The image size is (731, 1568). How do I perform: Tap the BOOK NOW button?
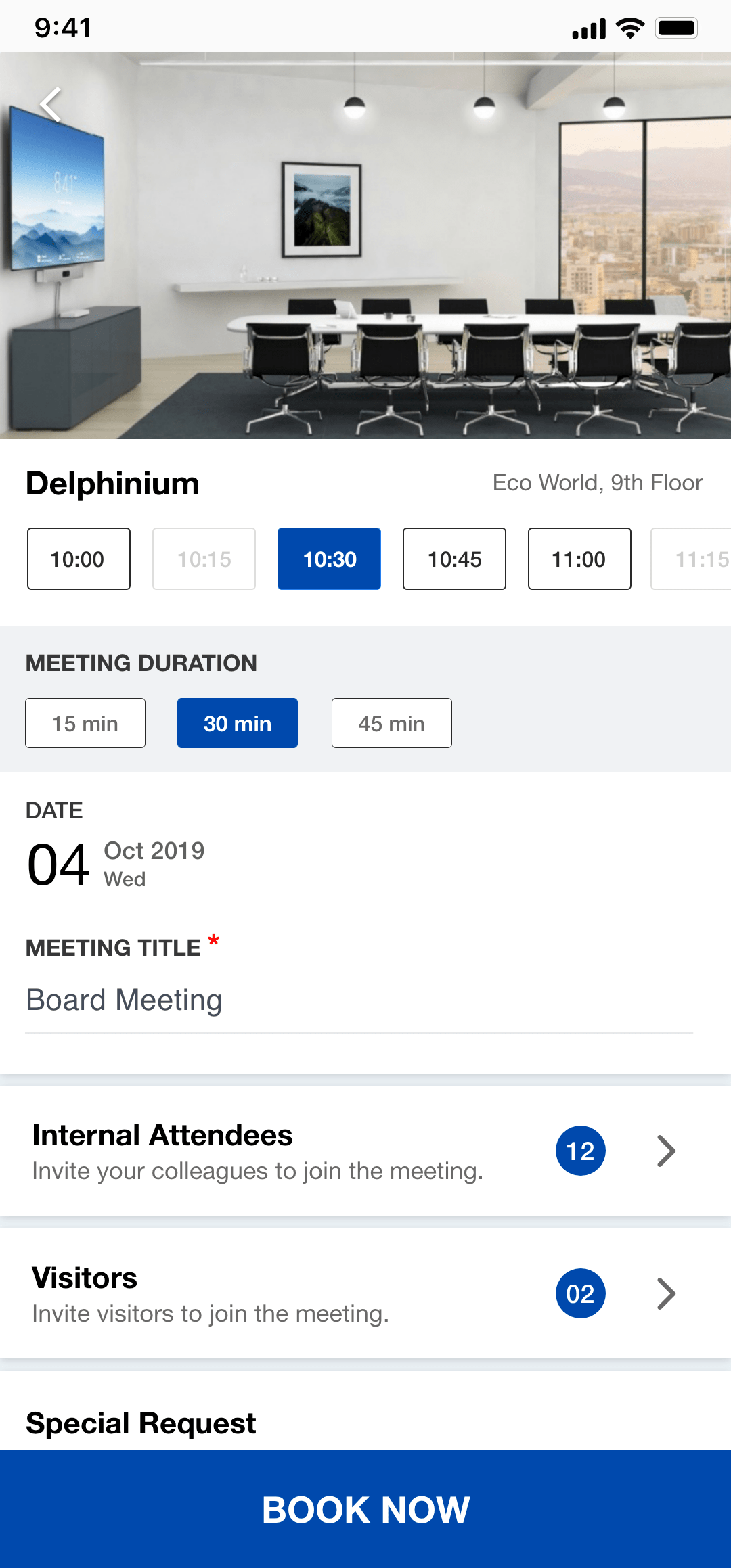pos(365,1509)
